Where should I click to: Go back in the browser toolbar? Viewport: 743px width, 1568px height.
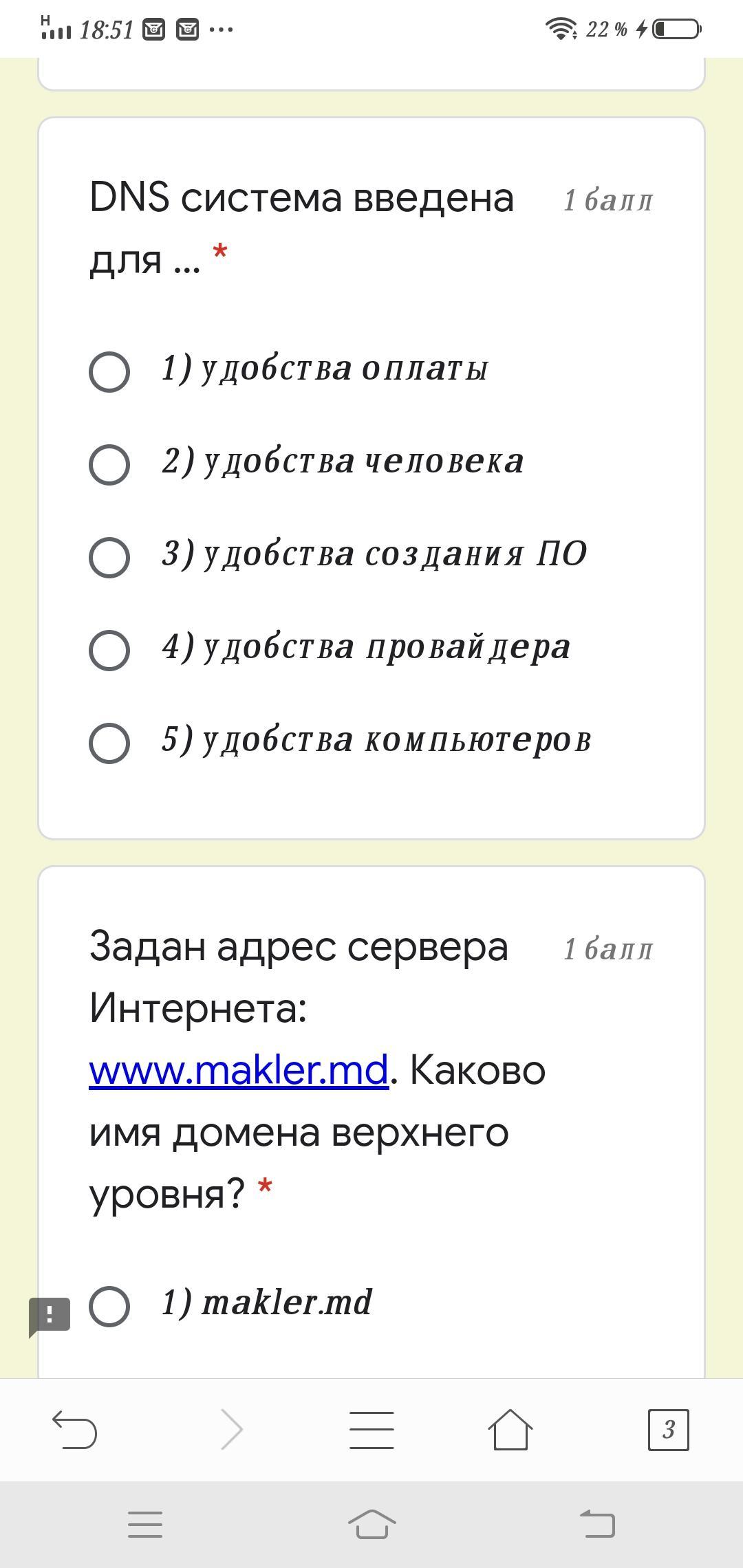click(75, 1429)
